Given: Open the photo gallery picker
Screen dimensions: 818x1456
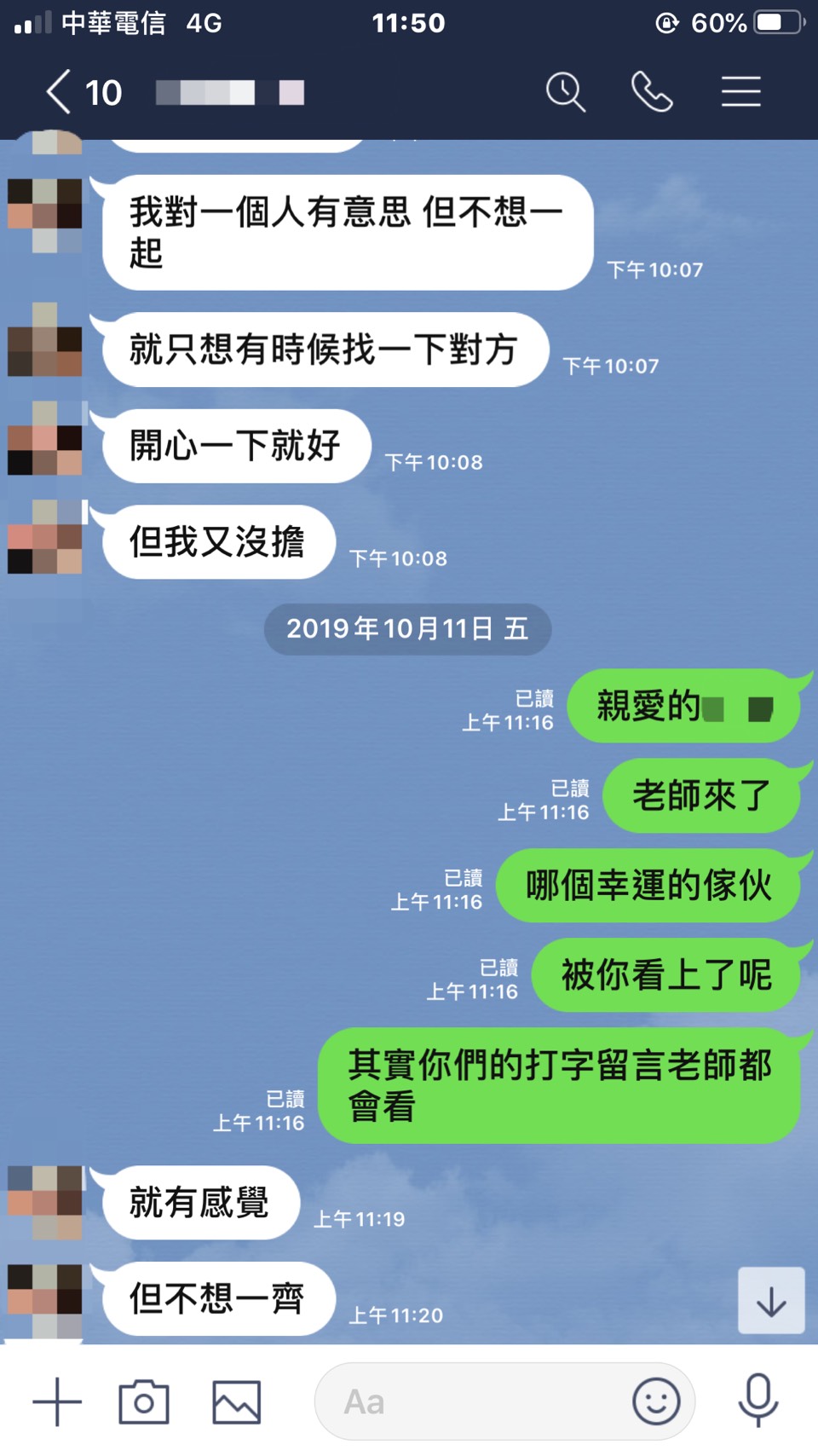Looking at the screenshot, I should point(236,1401).
